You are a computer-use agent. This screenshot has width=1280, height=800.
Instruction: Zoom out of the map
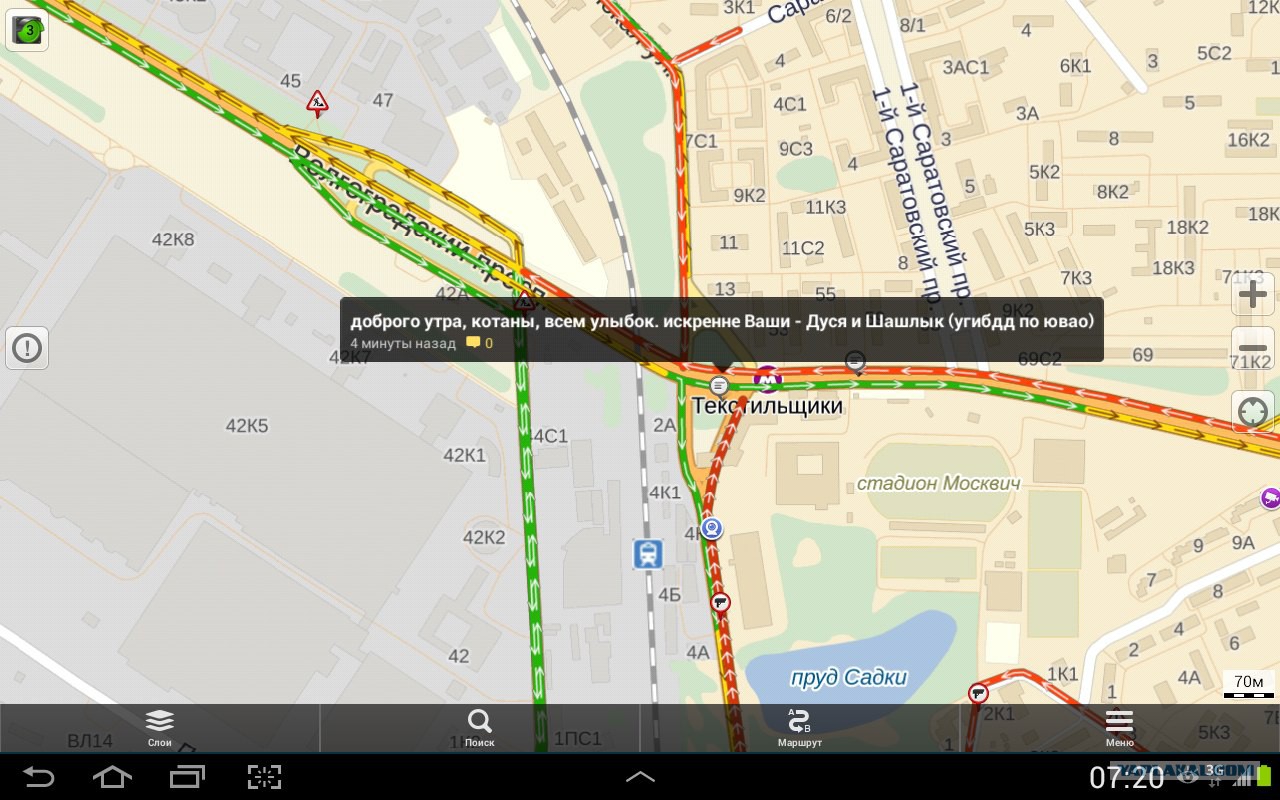(x=1253, y=347)
